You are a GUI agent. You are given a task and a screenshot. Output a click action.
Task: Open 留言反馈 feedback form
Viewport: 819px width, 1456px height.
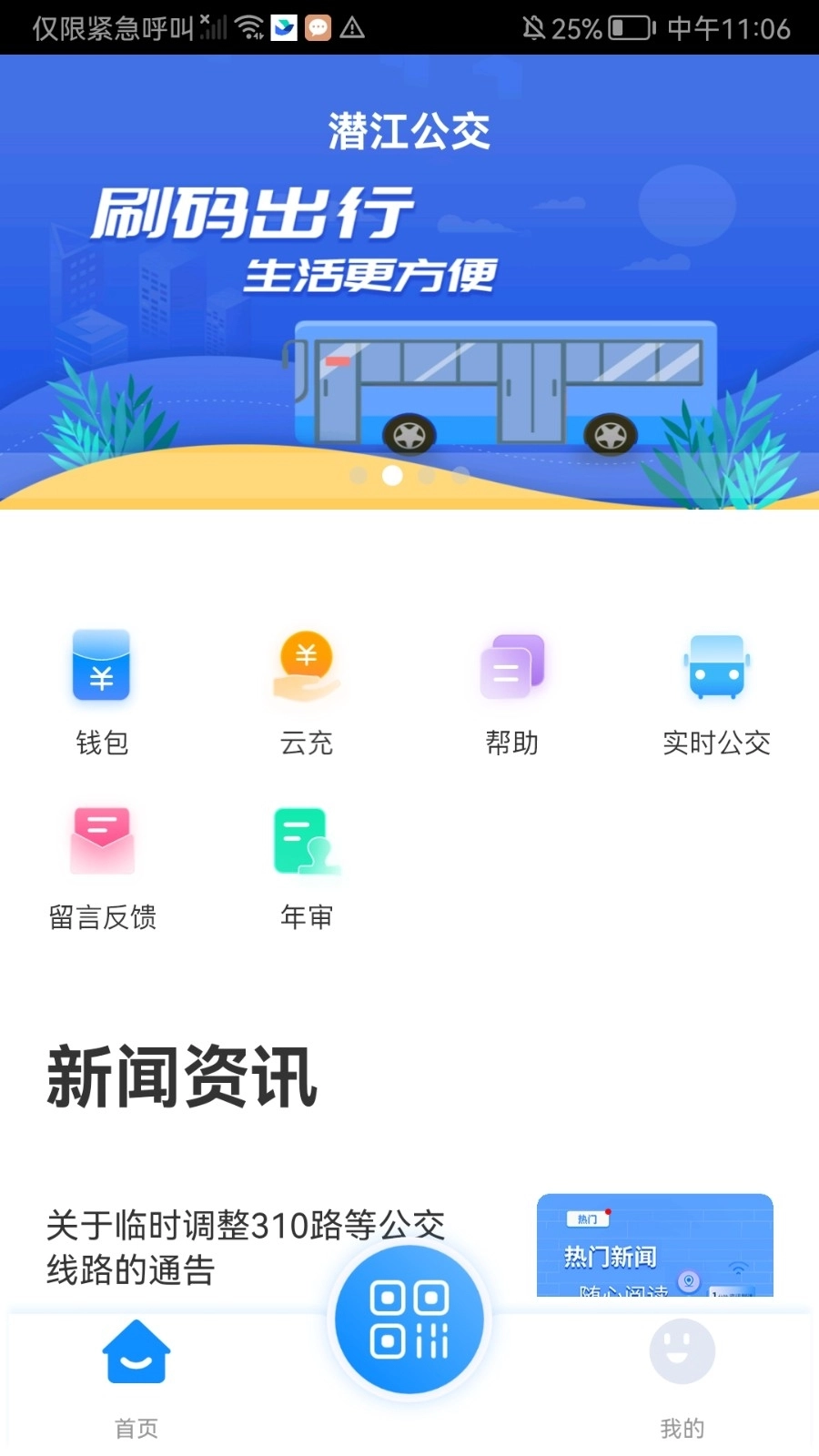[101, 864]
